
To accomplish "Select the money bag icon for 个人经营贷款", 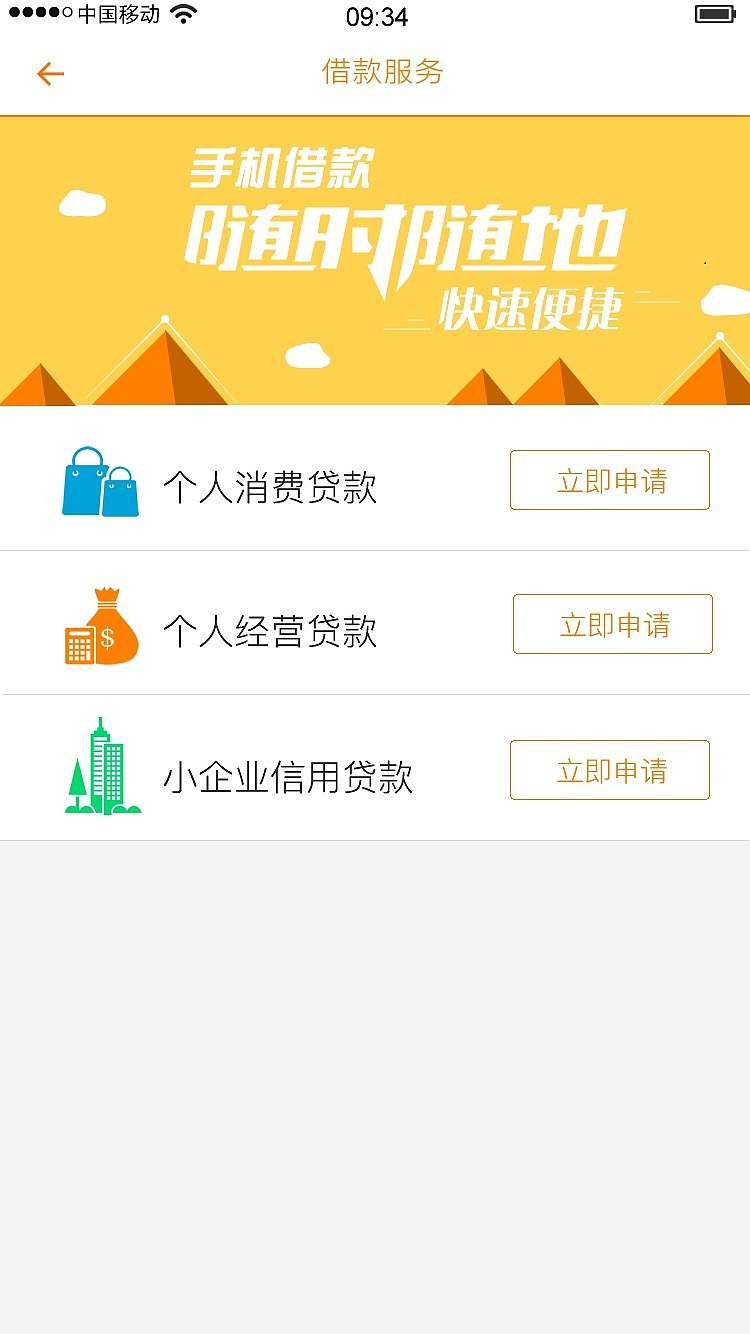I will pyautogui.click(x=110, y=620).
